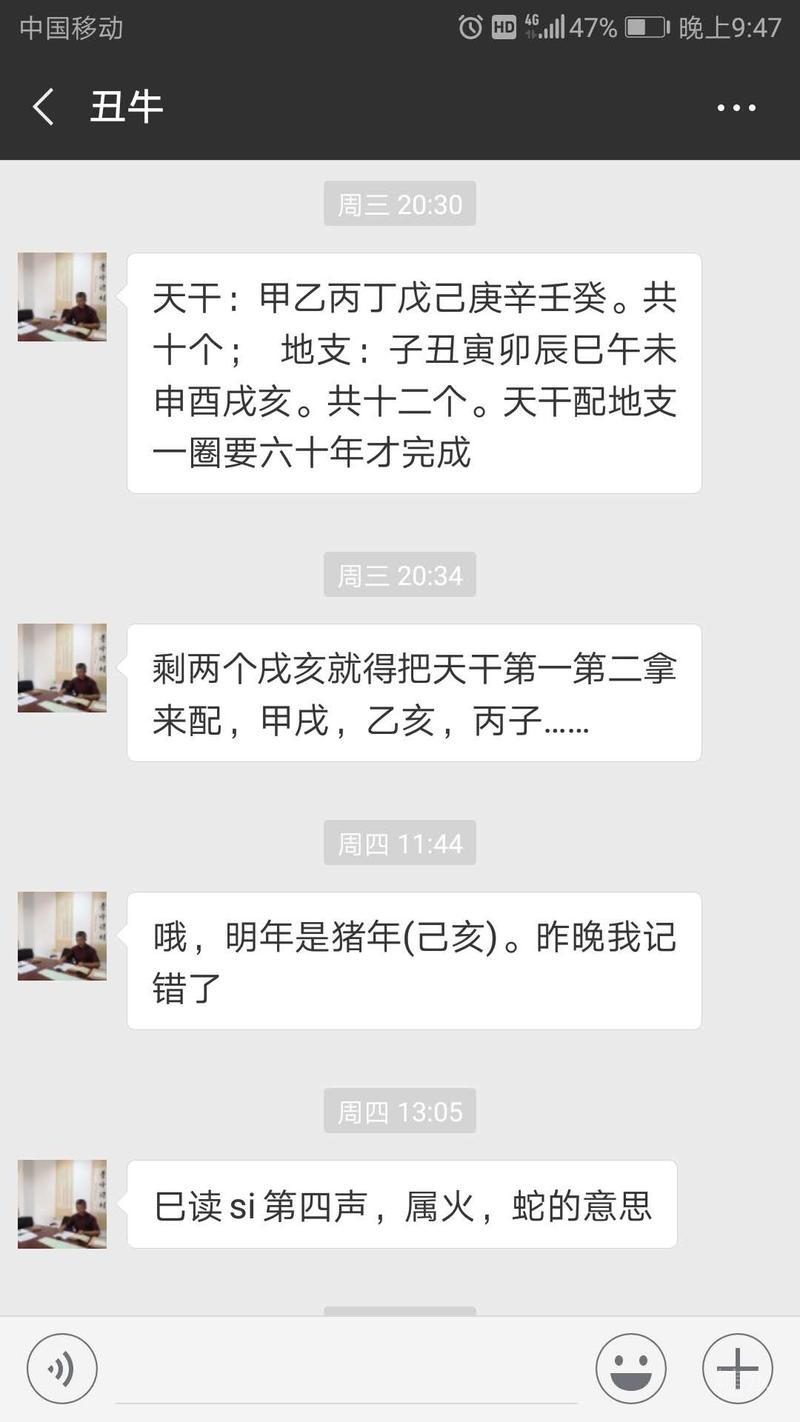The width and height of the screenshot is (800, 1422).
Task: Open the emoji picker
Action: pos(631,1369)
